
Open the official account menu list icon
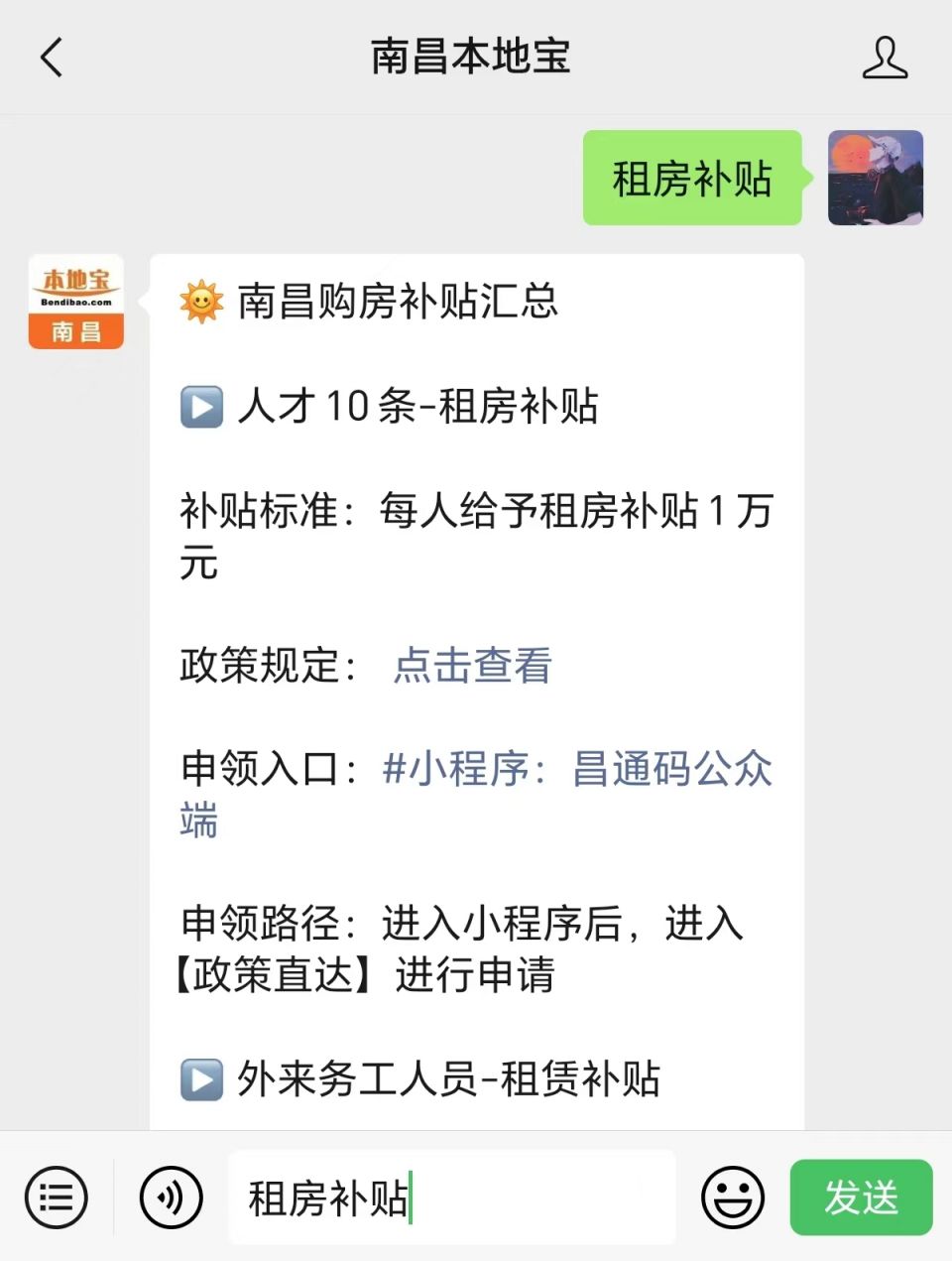[x=56, y=1198]
